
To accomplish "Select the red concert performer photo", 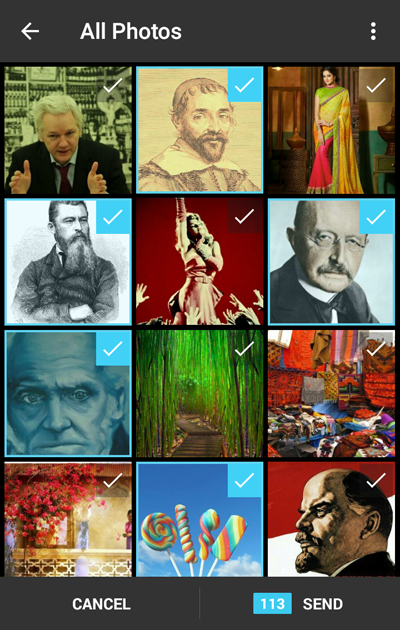I will coord(200,262).
